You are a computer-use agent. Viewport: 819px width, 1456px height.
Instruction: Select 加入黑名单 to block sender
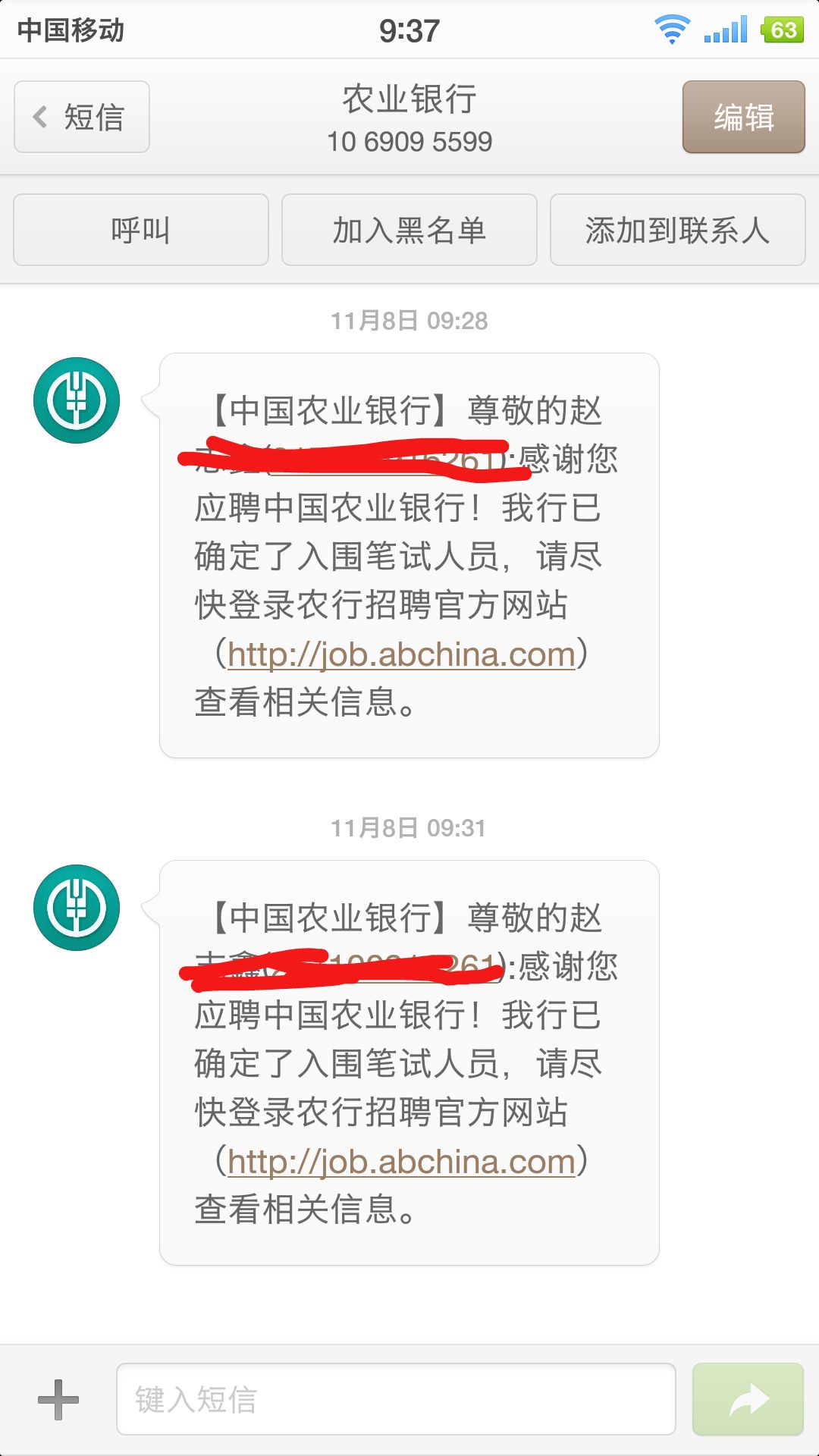tap(409, 230)
